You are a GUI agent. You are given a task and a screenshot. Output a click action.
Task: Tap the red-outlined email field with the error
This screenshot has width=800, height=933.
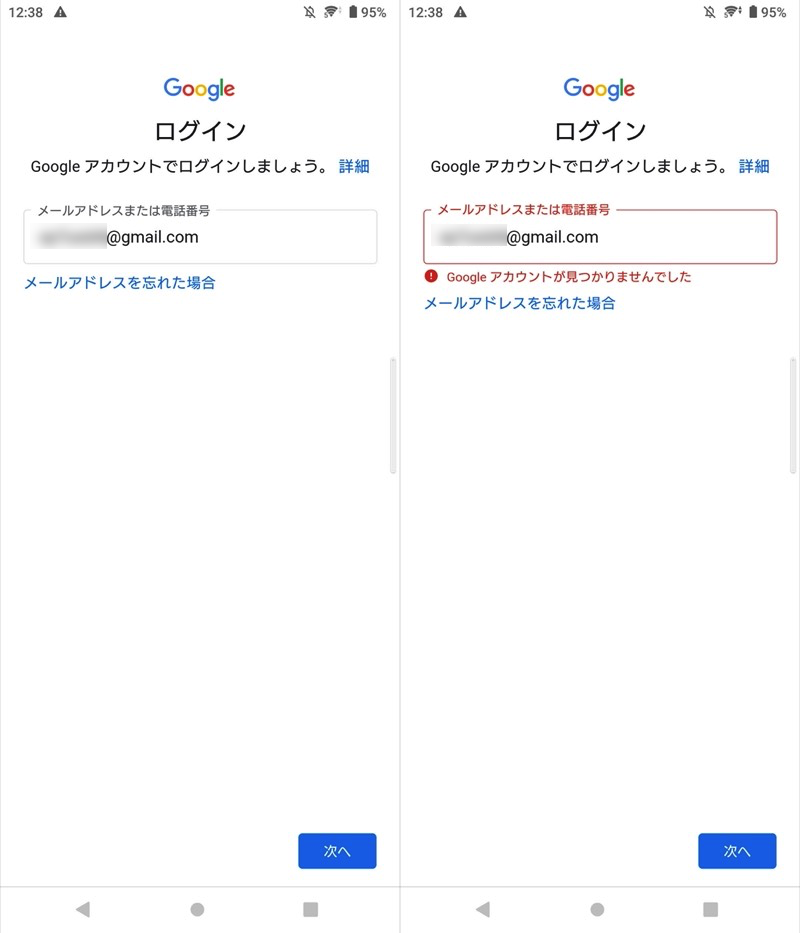click(x=600, y=238)
